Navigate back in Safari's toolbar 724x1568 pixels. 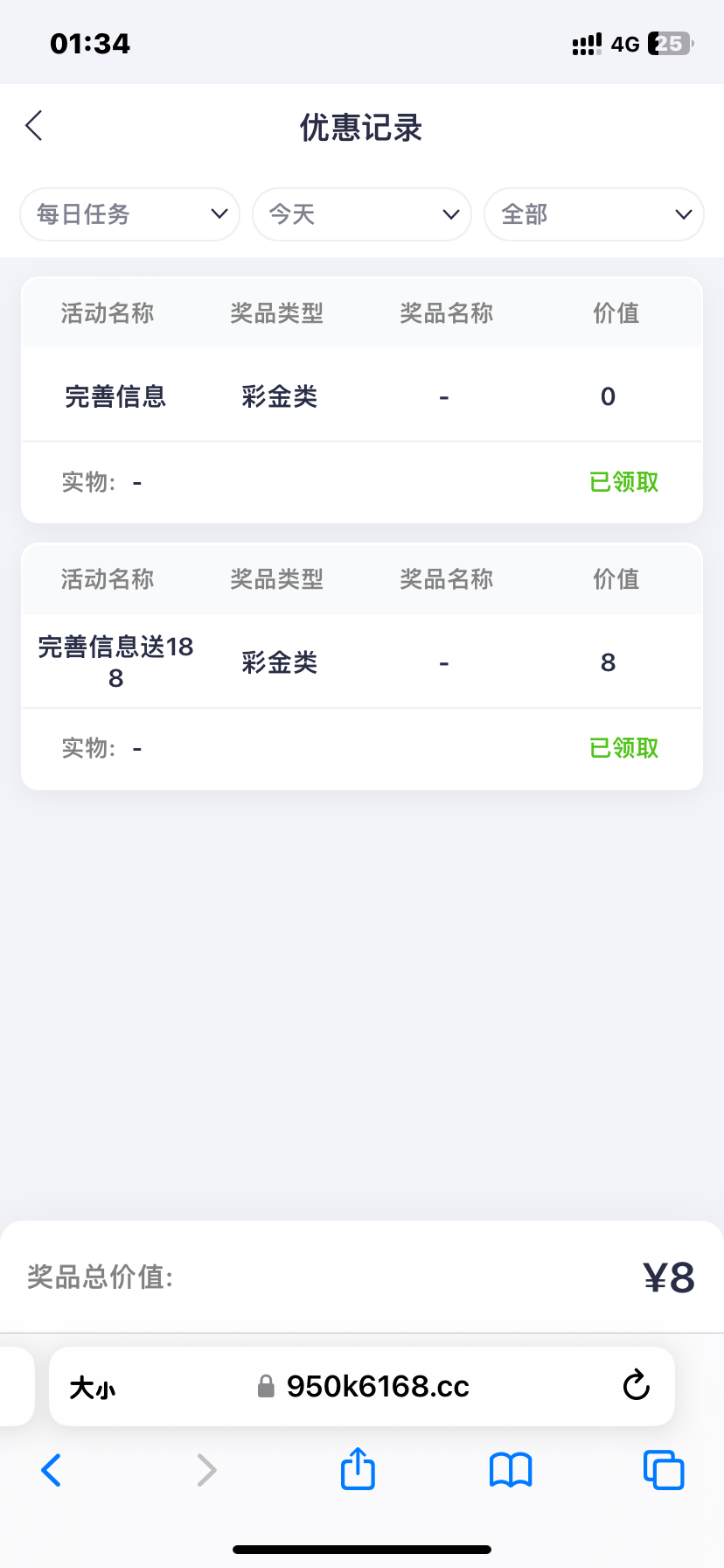[52, 1470]
